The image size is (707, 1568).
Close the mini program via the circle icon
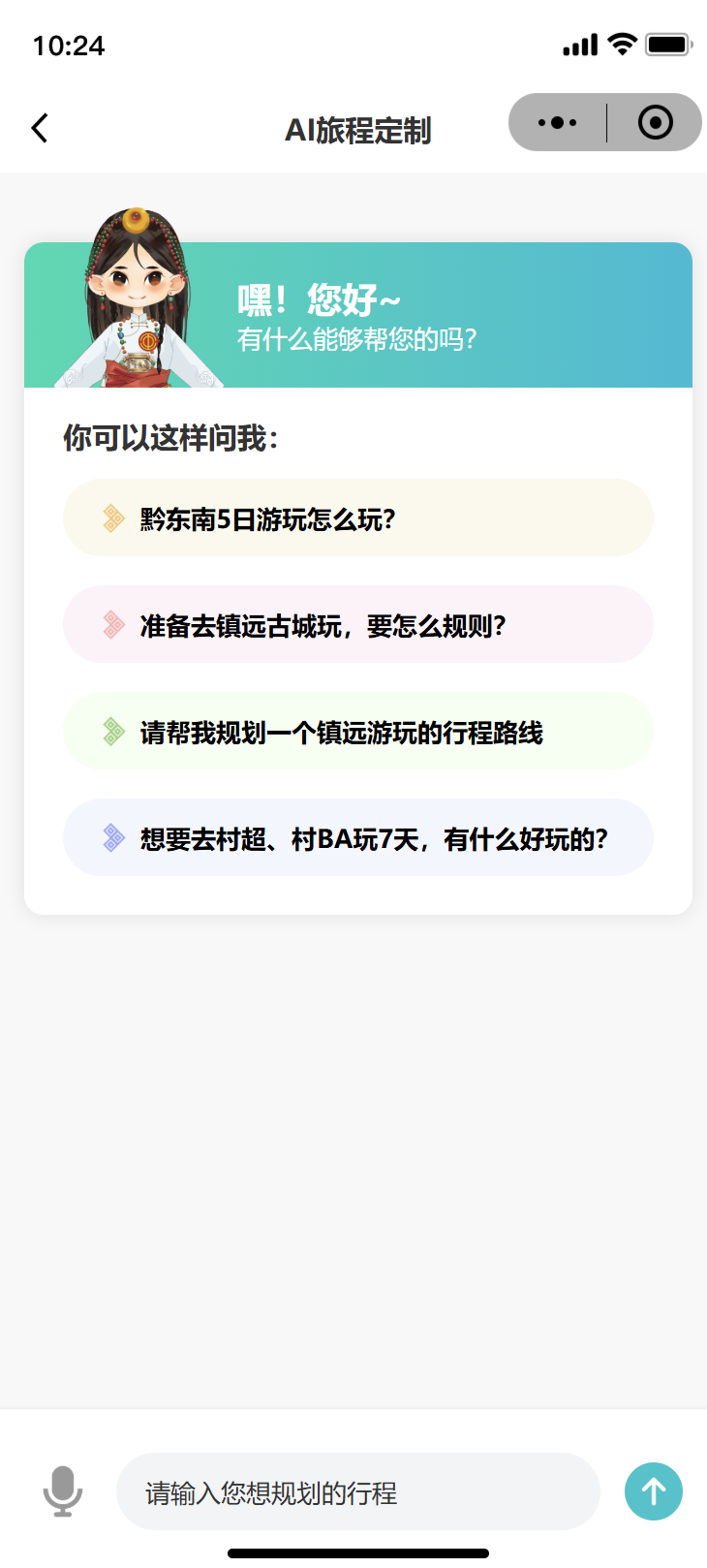[x=656, y=122]
